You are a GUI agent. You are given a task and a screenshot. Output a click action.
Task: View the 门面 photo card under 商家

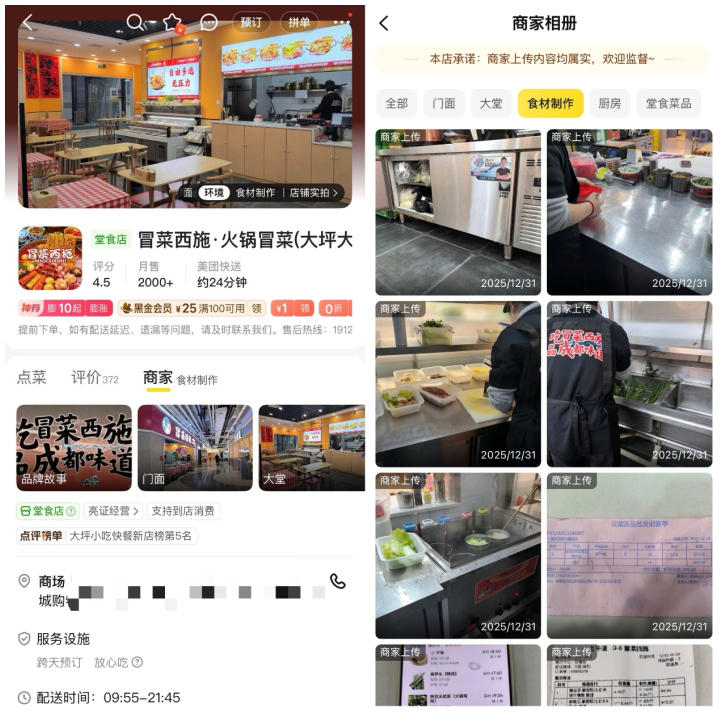coord(195,447)
